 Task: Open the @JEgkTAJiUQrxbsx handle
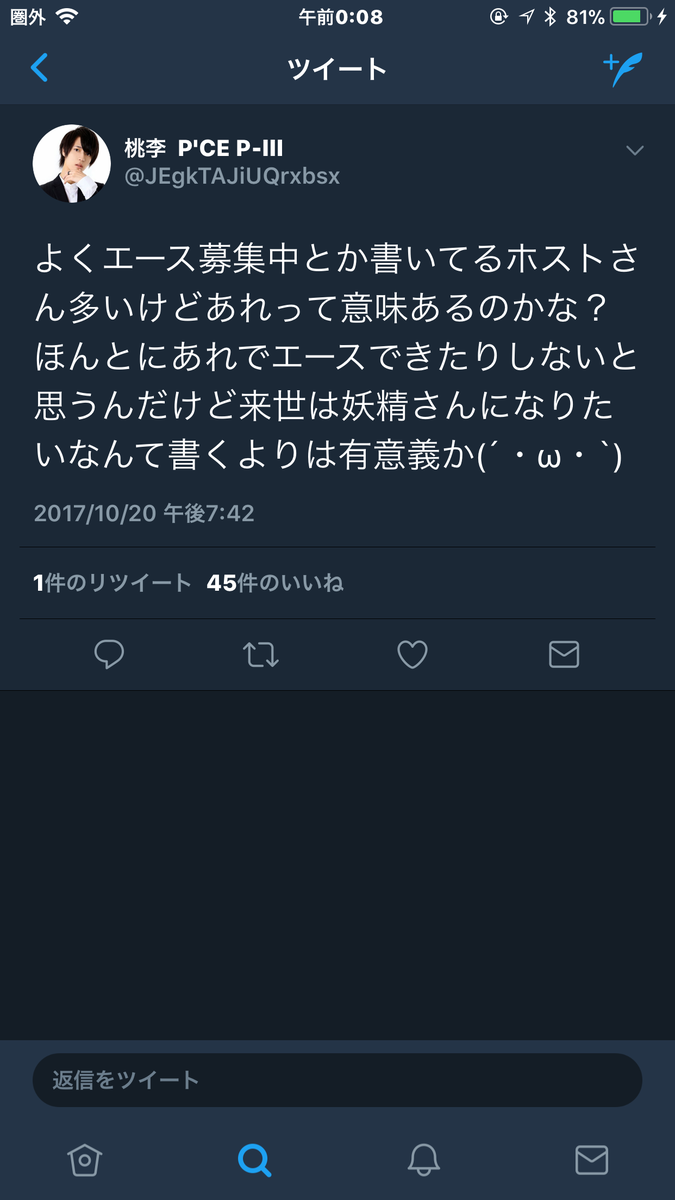[x=232, y=177]
